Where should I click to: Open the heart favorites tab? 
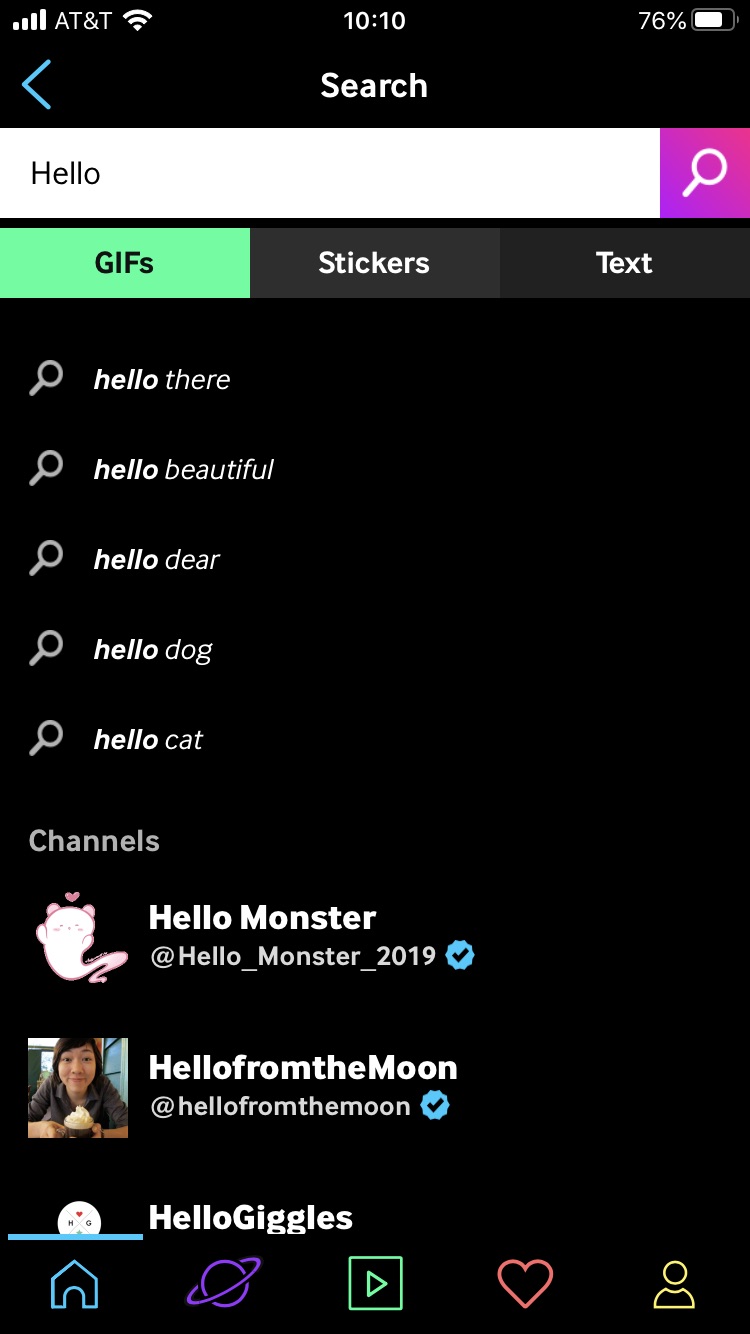click(x=525, y=1283)
